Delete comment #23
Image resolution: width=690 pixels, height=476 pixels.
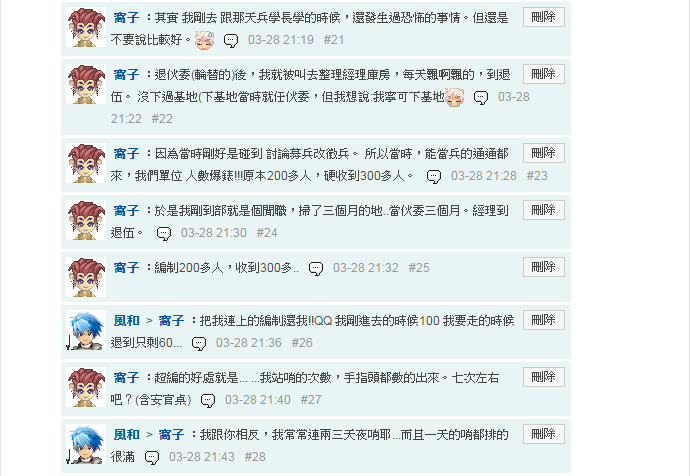tap(543, 152)
